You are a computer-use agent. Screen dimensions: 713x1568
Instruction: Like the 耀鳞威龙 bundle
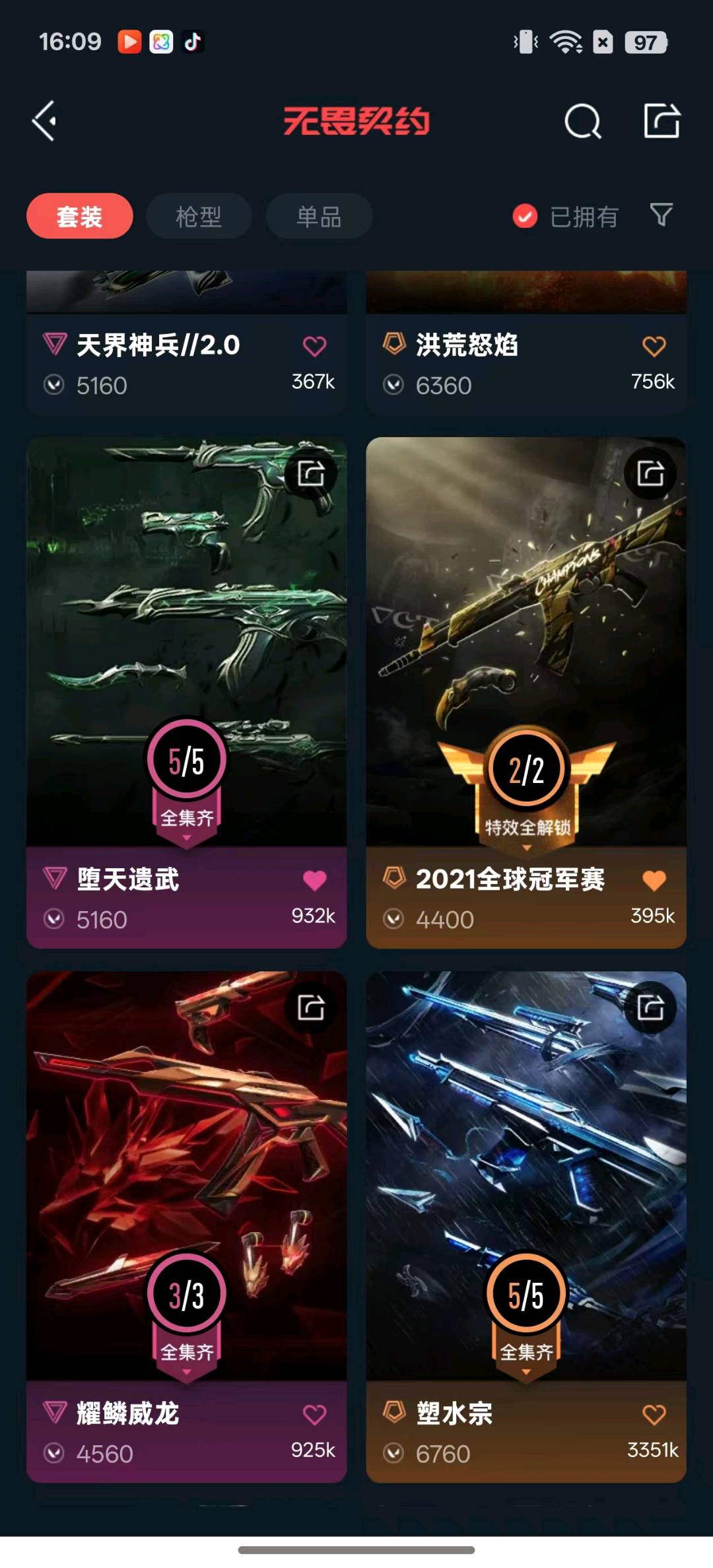coord(314,1414)
